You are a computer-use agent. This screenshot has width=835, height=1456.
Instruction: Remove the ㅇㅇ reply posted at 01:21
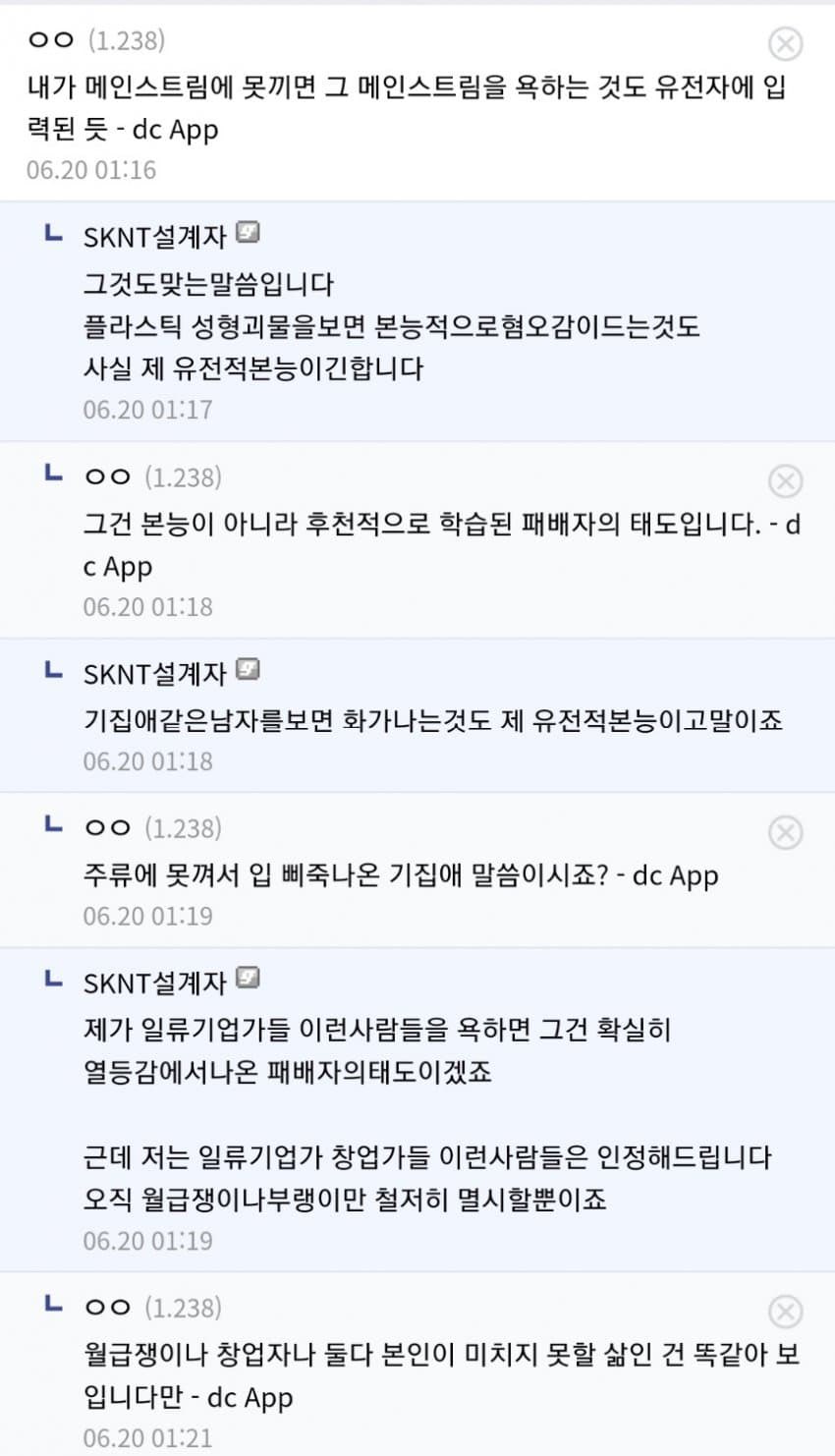click(x=784, y=1312)
